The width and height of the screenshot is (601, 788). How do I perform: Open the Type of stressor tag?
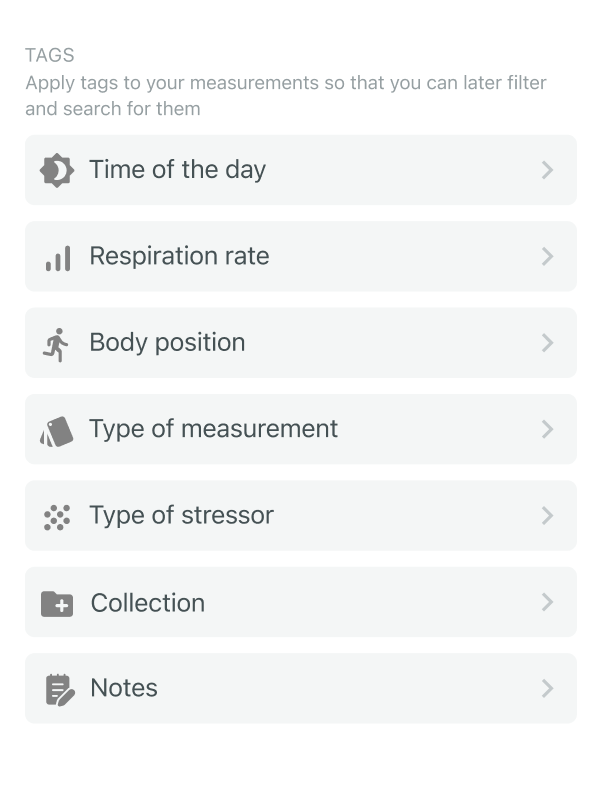coord(300,516)
